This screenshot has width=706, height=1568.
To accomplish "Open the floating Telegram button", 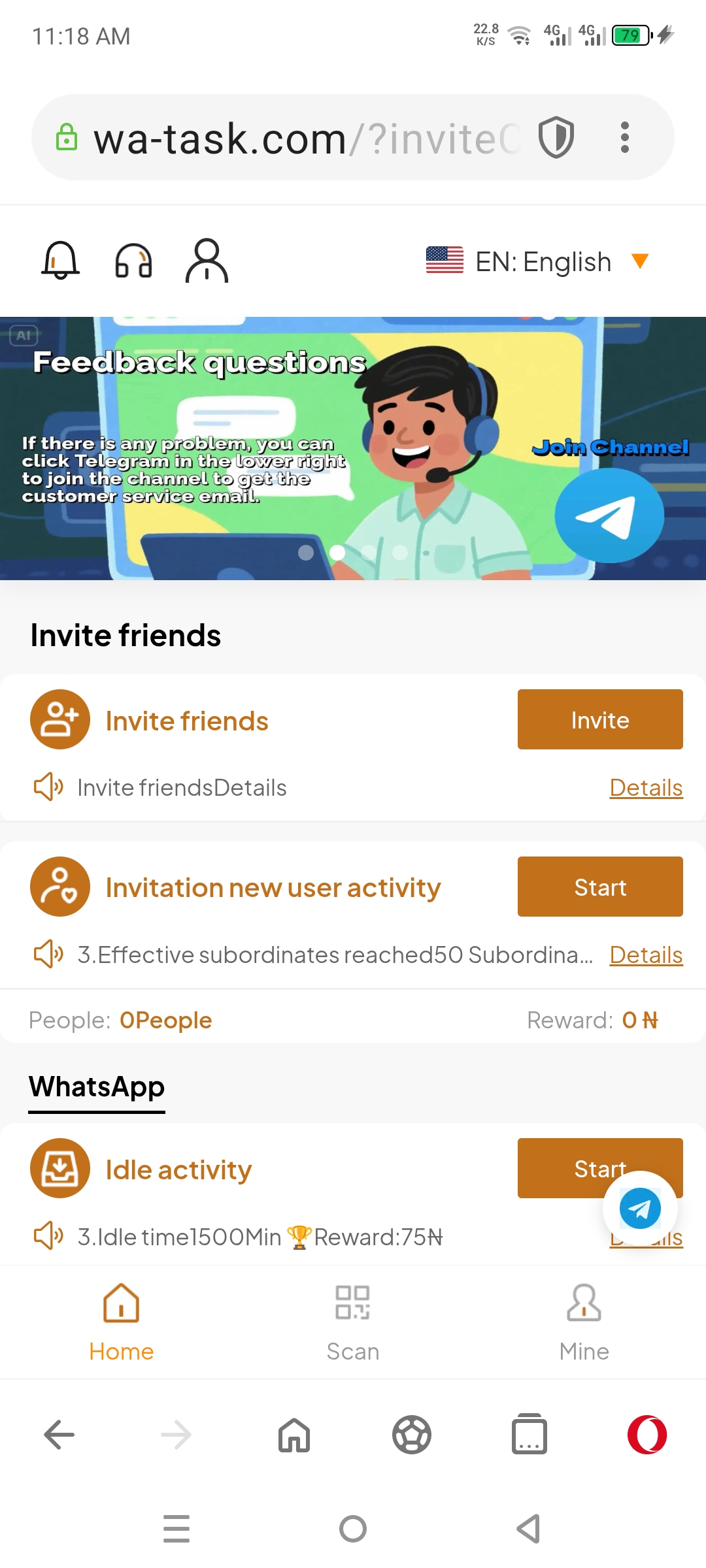I will pyautogui.click(x=639, y=1209).
